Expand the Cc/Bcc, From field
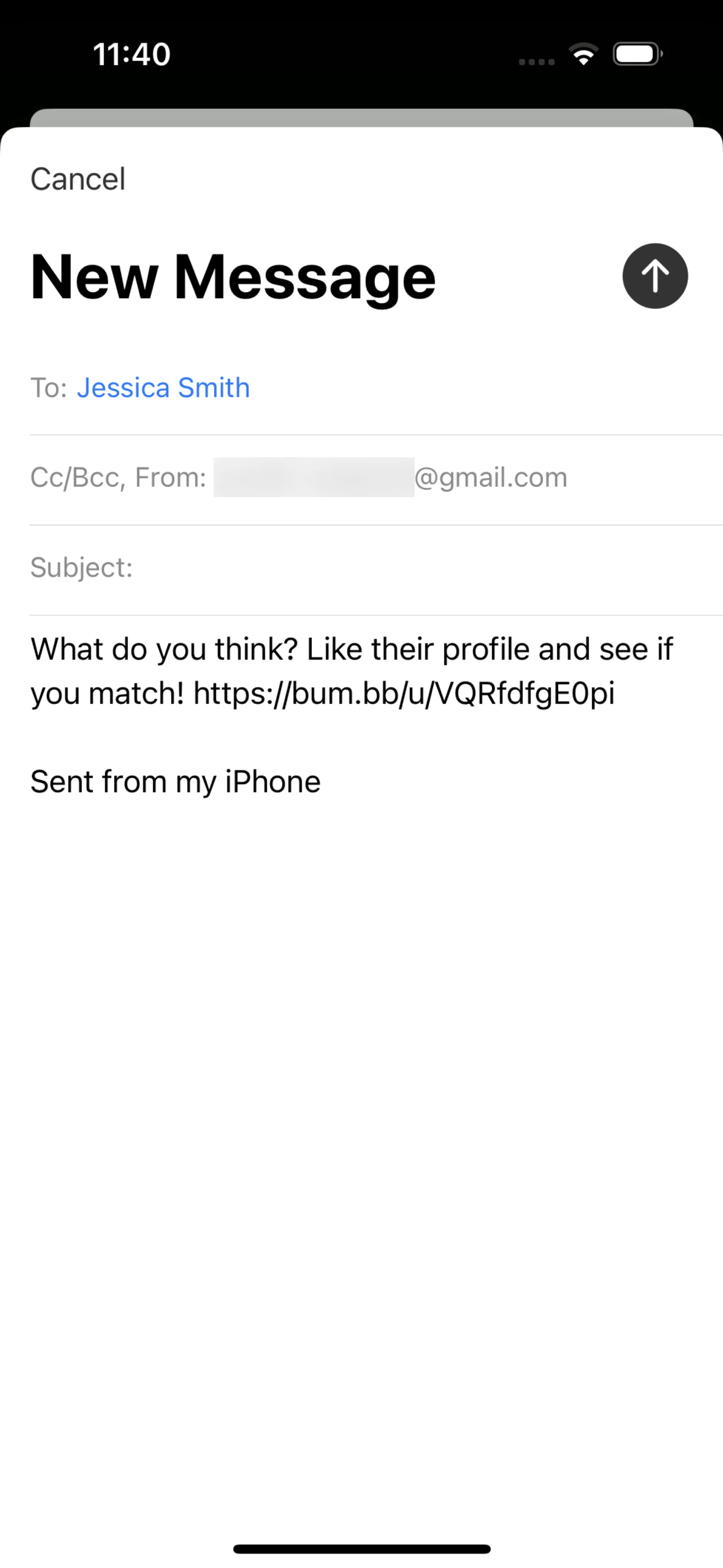Screen dimensions: 723x1568 (118, 478)
